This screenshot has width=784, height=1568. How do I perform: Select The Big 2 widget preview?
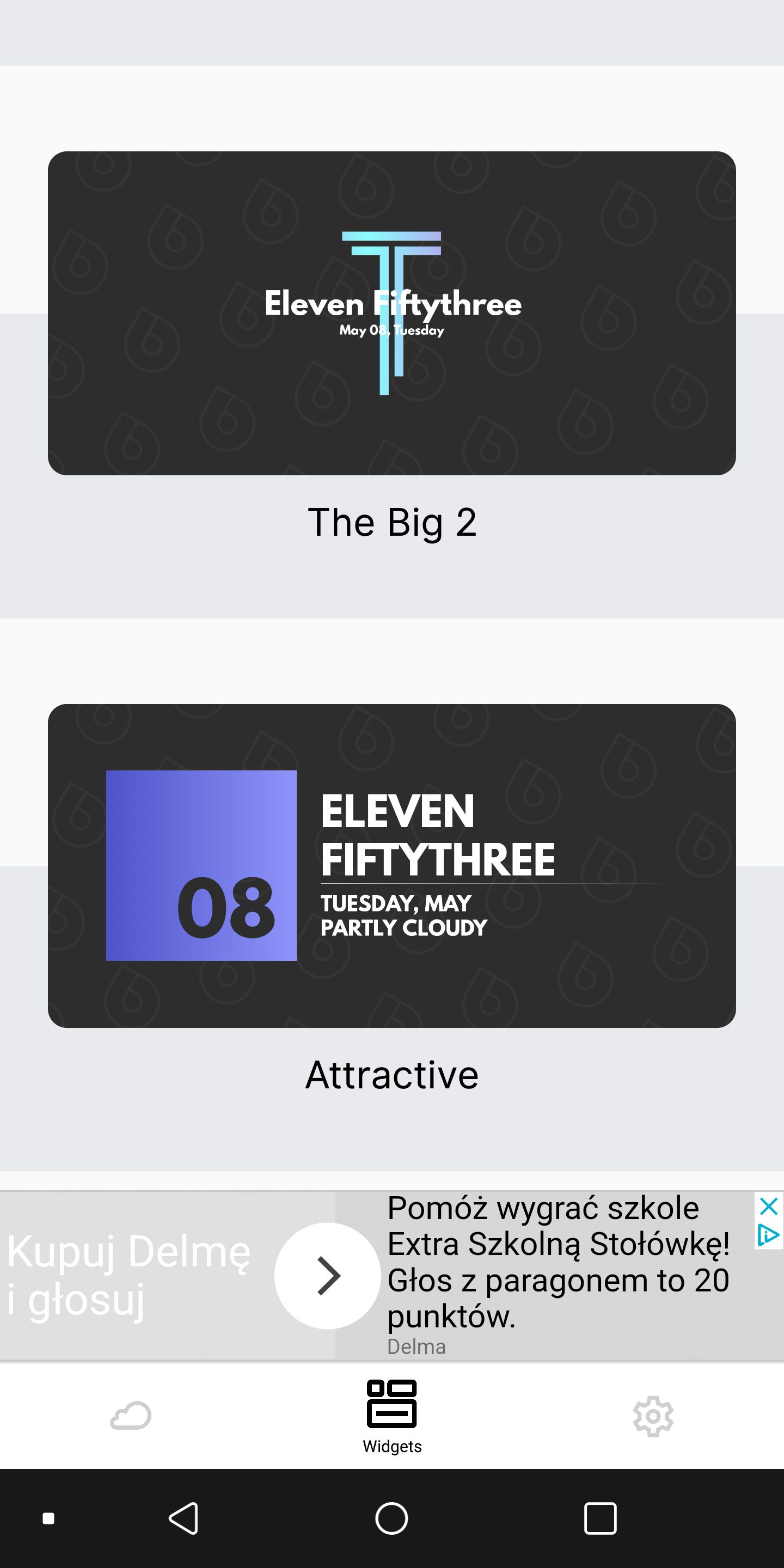point(392,313)
